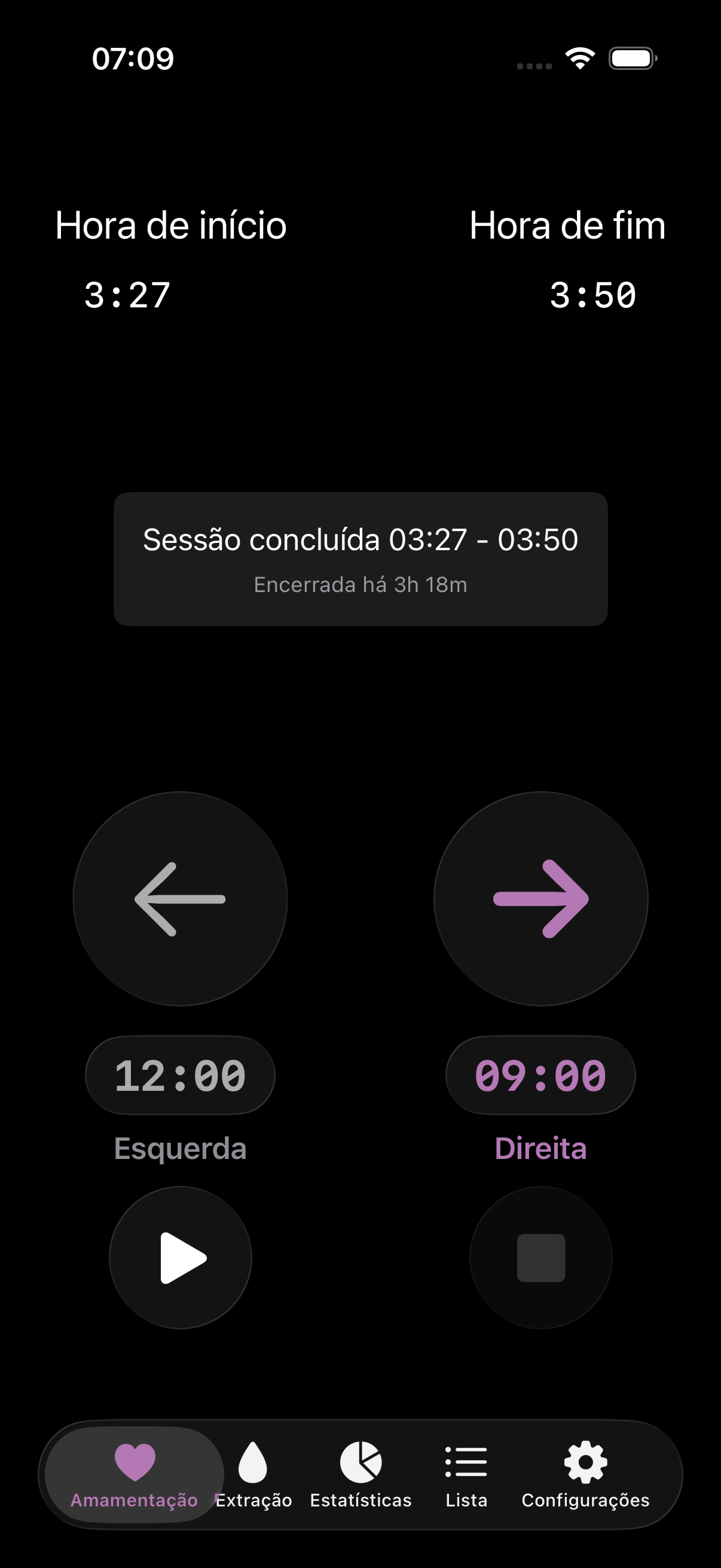
Task: Tap the 12:00 Esquerda timer field
Action: [x=180, y=1076]
